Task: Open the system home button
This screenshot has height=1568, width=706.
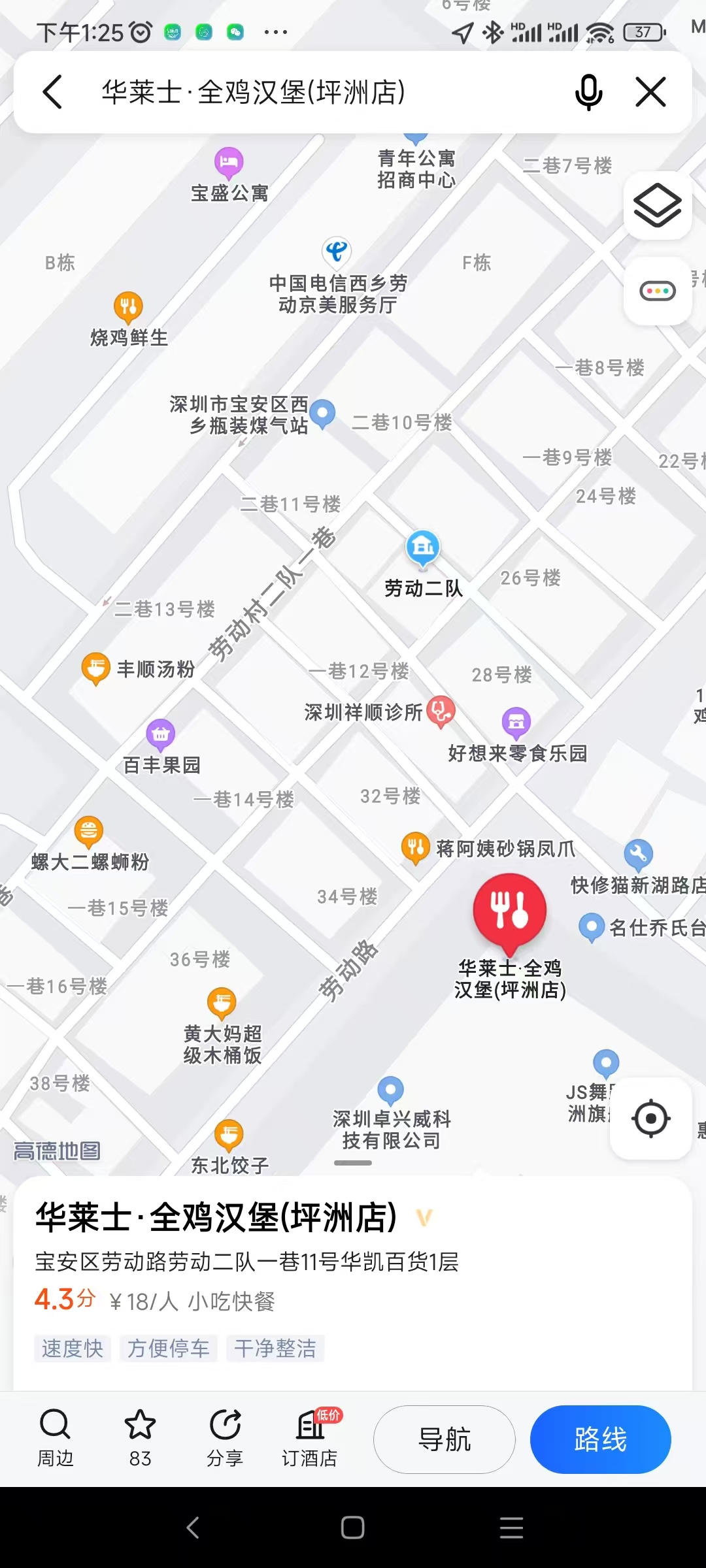Action: pos(352,1527)
